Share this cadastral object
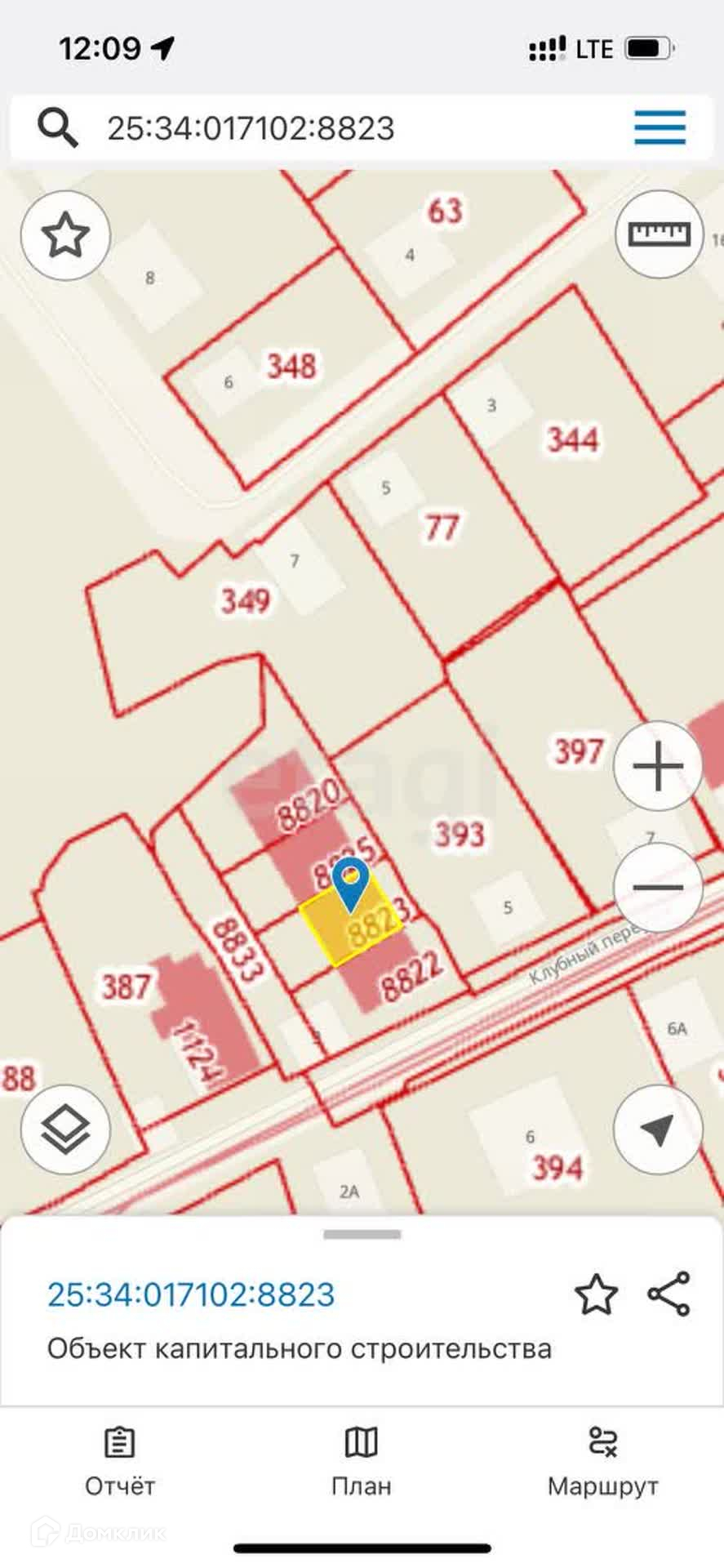The image size is (724, 1568). pyautogui.click(x=668, y=1294)
